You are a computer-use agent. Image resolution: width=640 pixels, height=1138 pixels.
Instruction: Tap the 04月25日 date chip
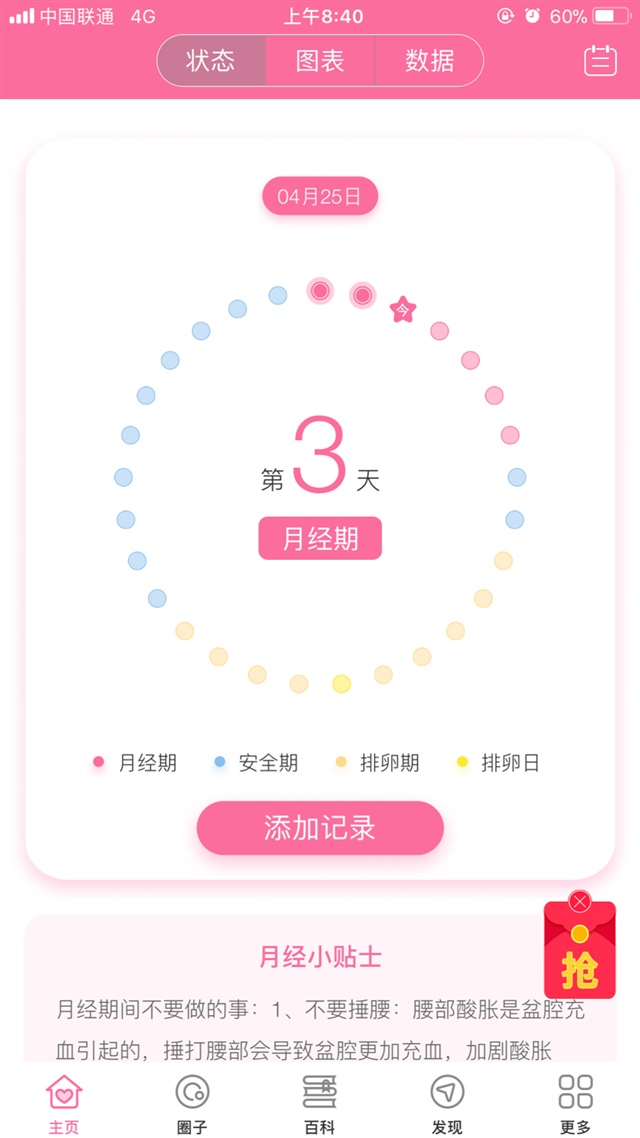click(x=320, y=196)
